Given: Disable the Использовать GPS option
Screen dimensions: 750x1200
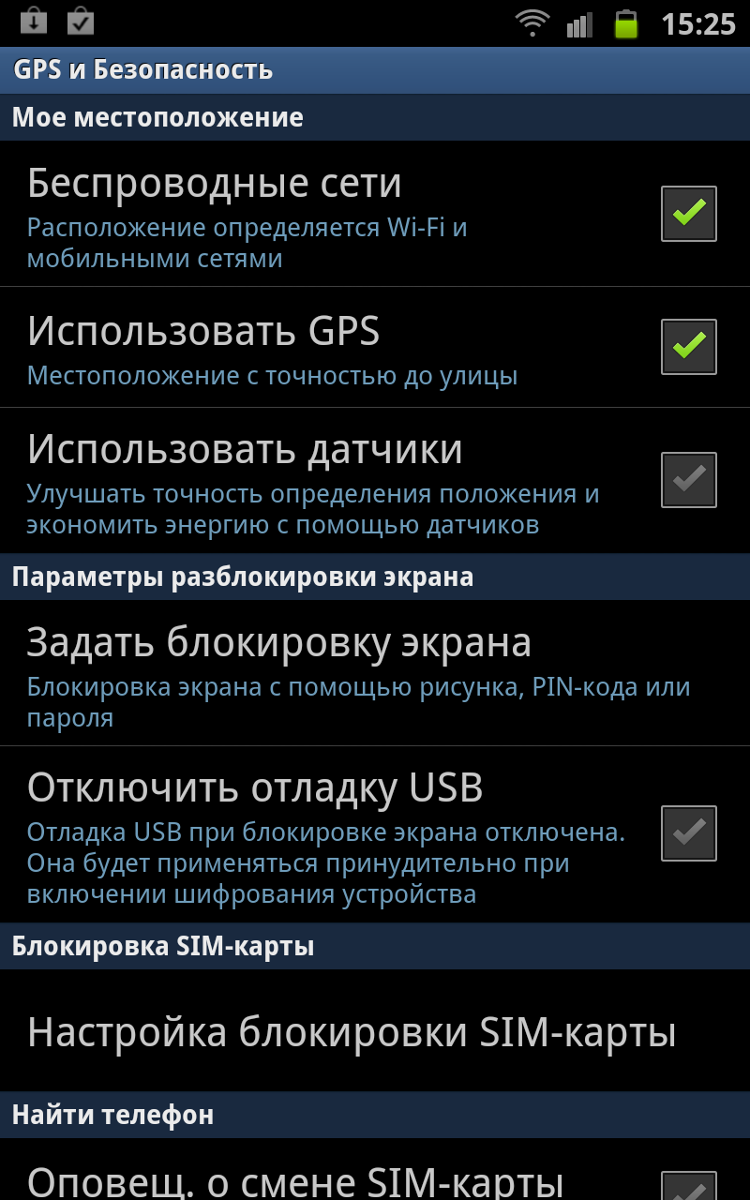Looking at the screenshot, I should [x=689, y=347].
